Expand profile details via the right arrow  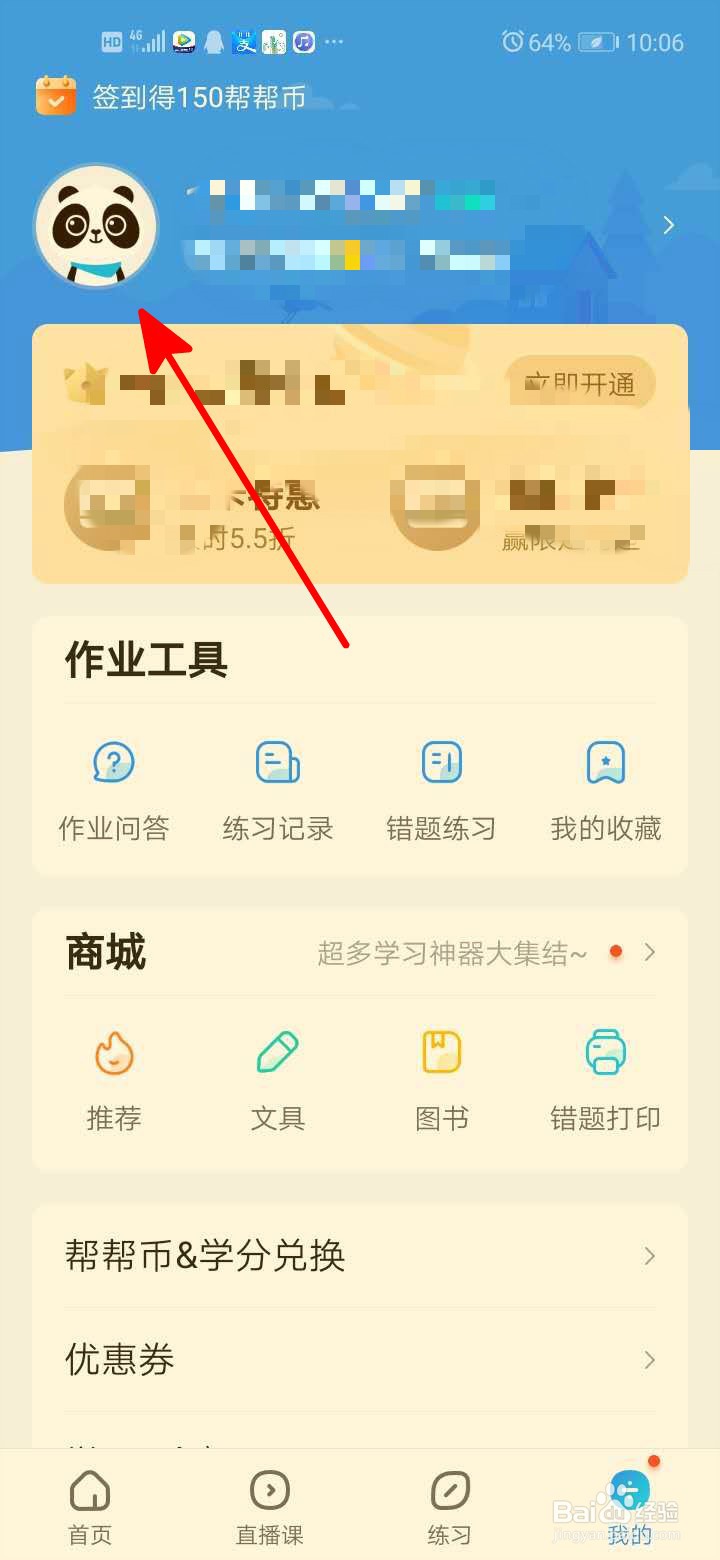pyautogui.click(x=668, y=225)
